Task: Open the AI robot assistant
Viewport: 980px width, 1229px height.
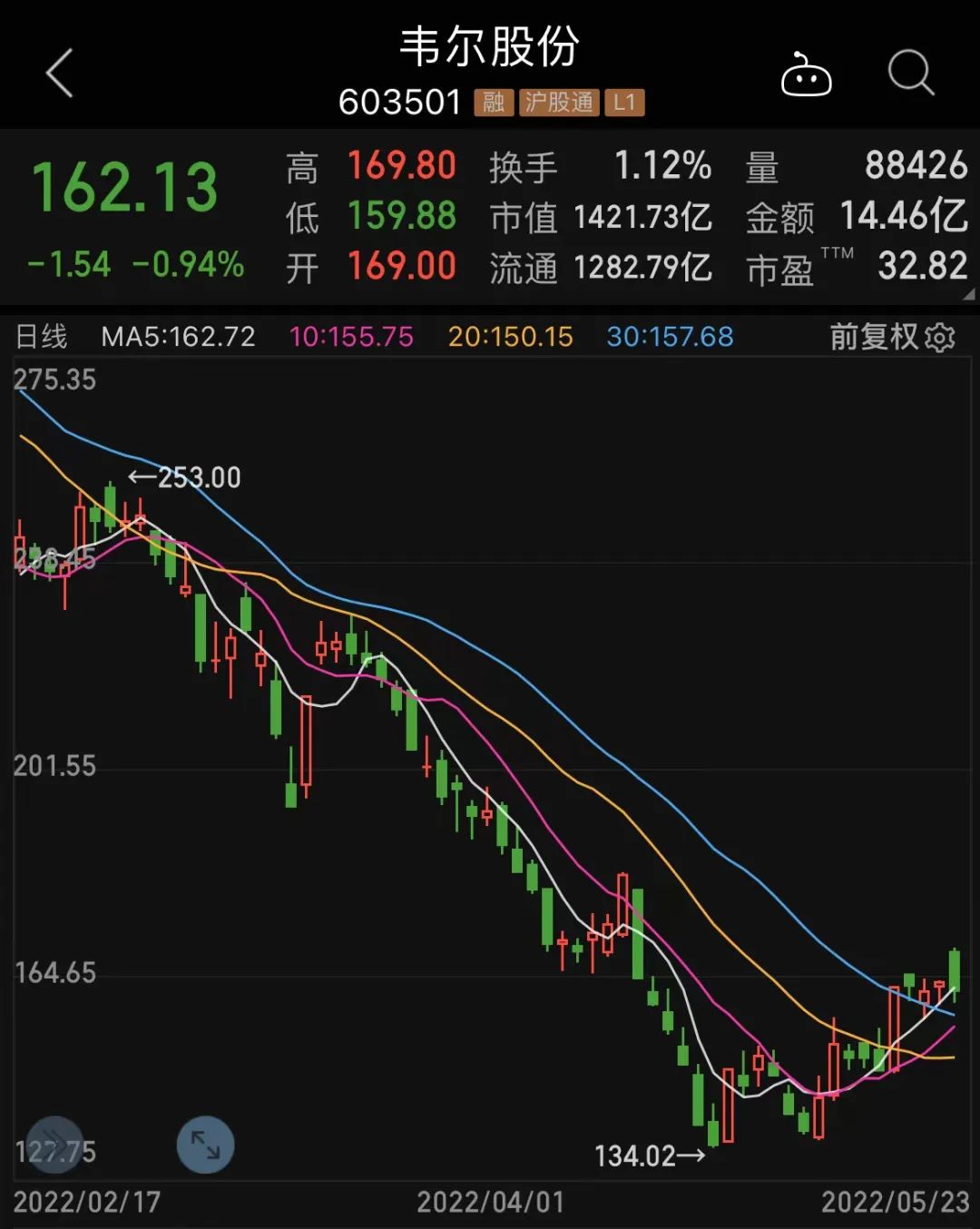Action: pyautogui.click(x=807, y=74)
